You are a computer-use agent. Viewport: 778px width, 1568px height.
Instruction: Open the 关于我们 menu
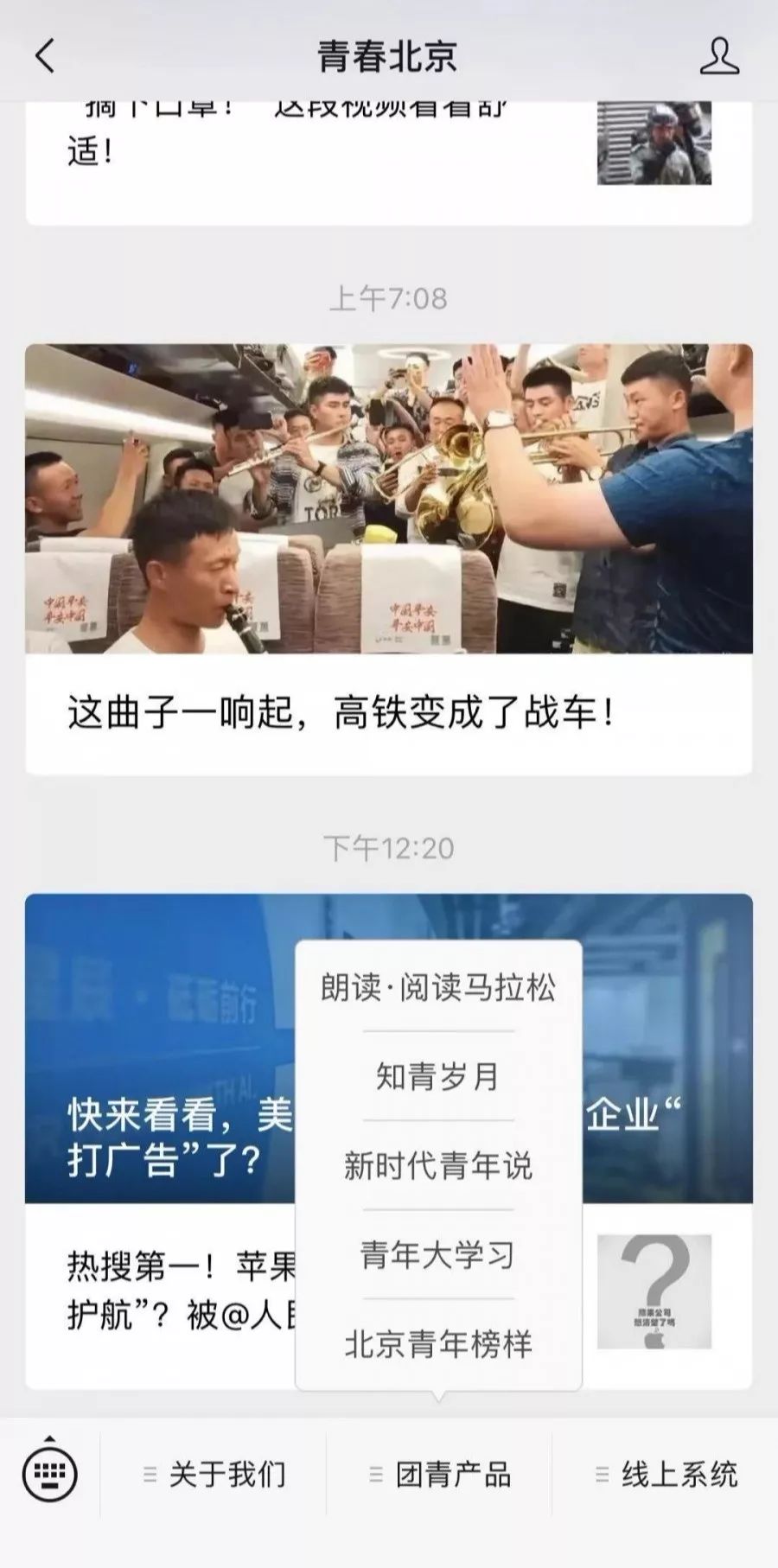pyautogui.click(x=214, y=1474)
